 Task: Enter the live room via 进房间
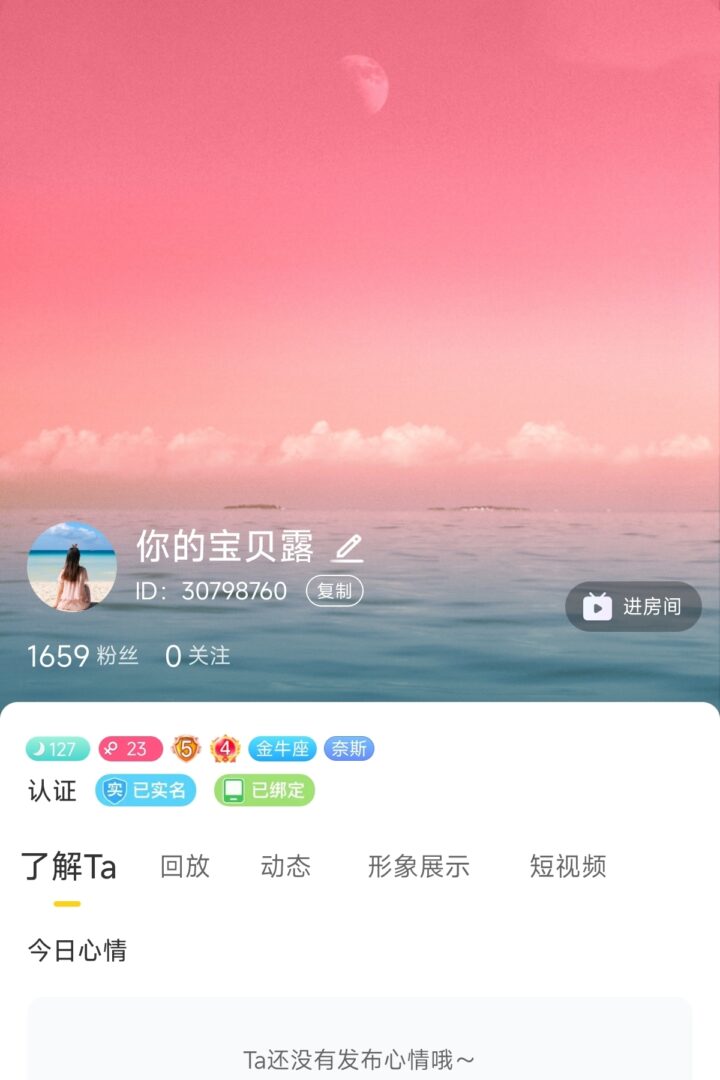coord(633,606)
